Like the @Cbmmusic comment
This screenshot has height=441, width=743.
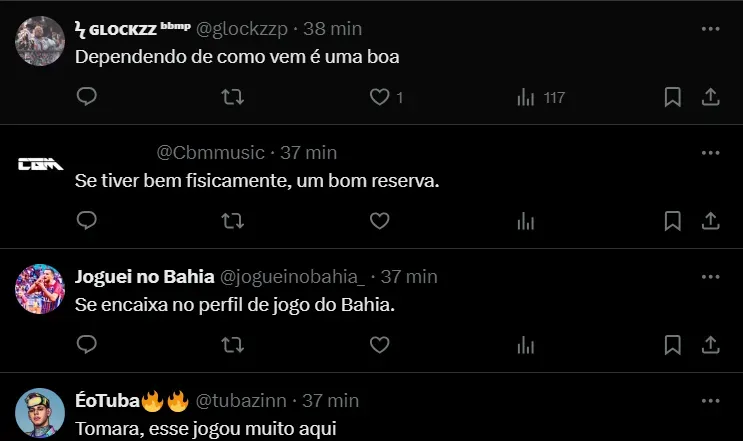379,220
